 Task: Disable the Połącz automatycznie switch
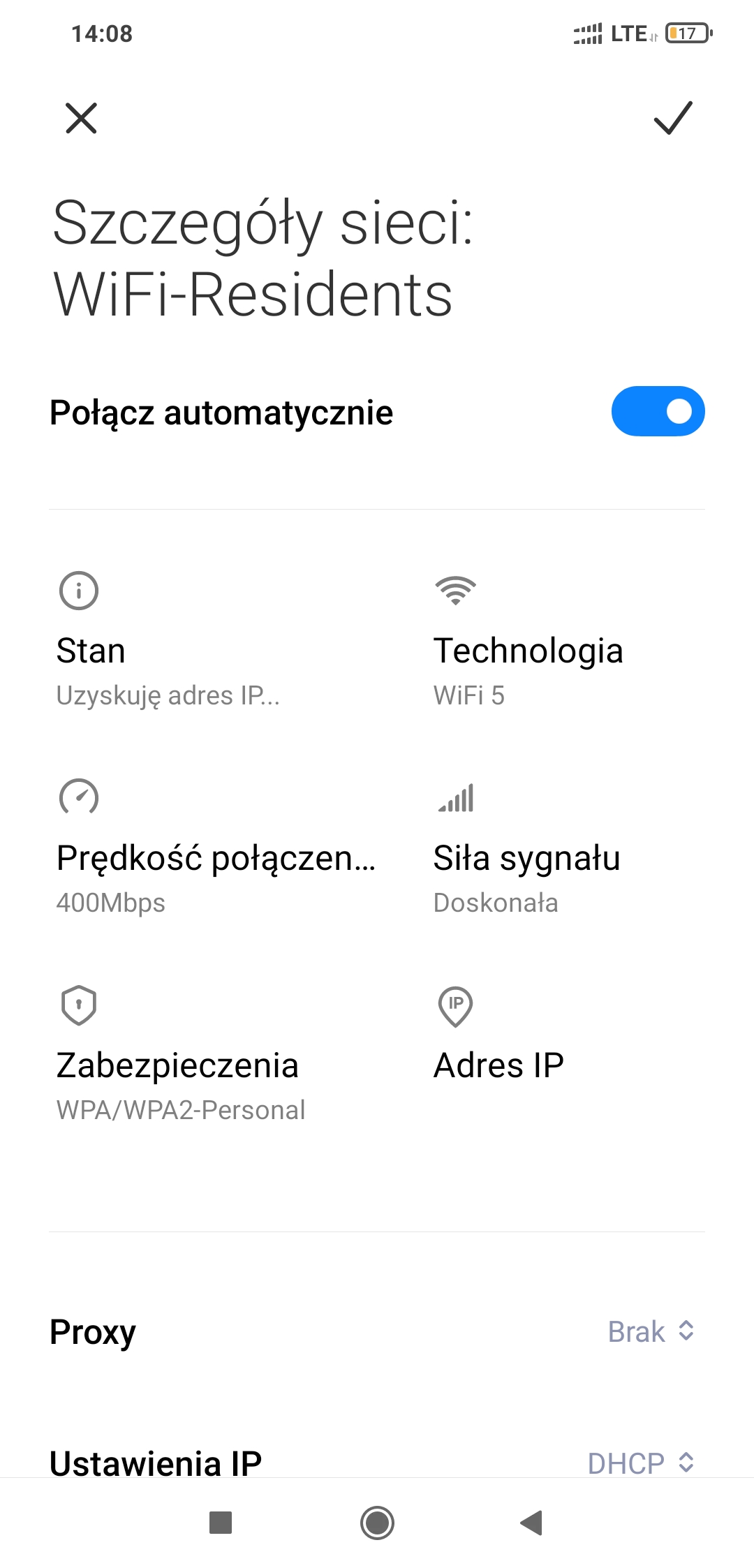point(658,411)
